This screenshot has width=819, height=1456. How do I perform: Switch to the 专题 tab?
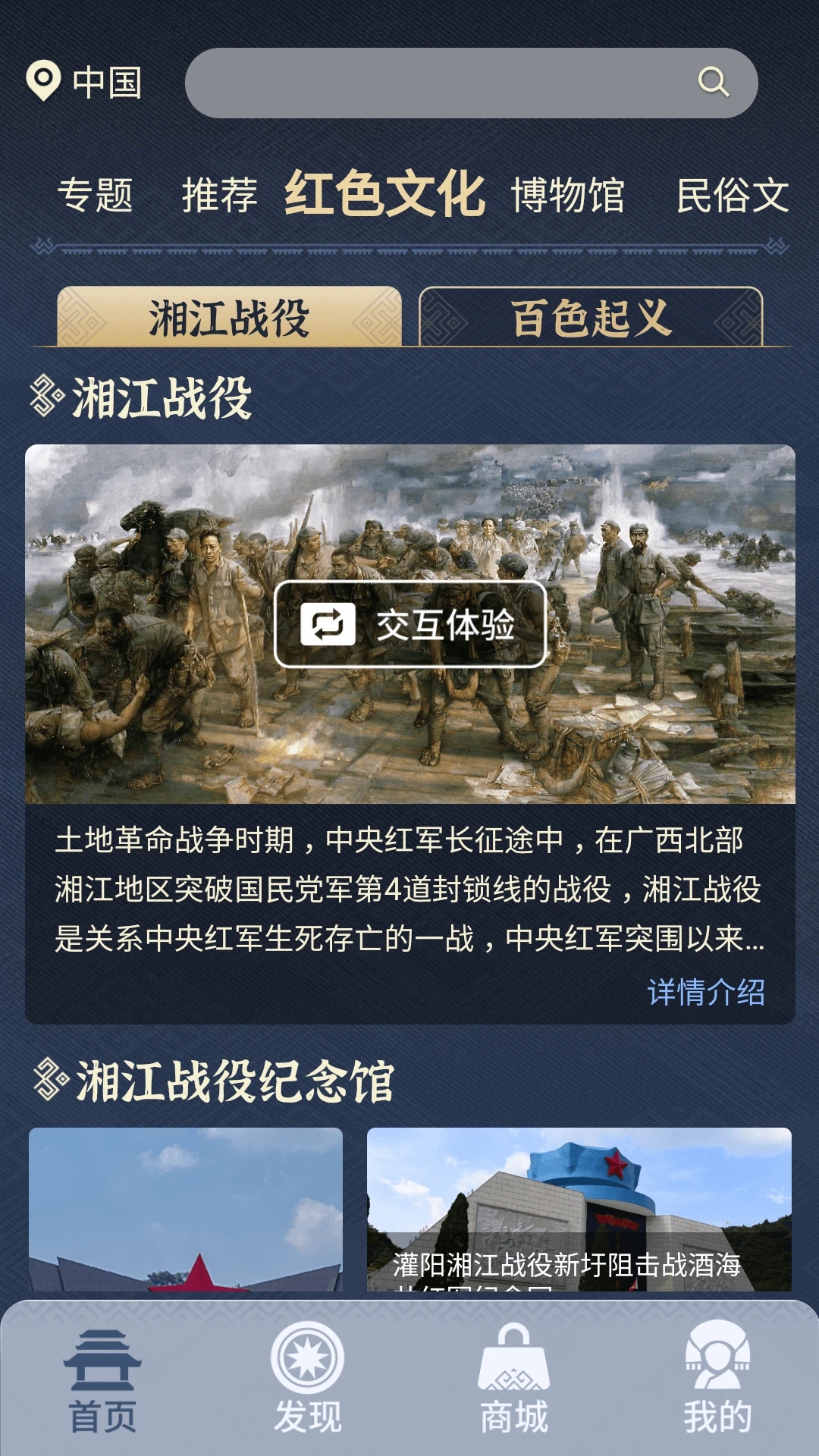click(x=96, y=195)
